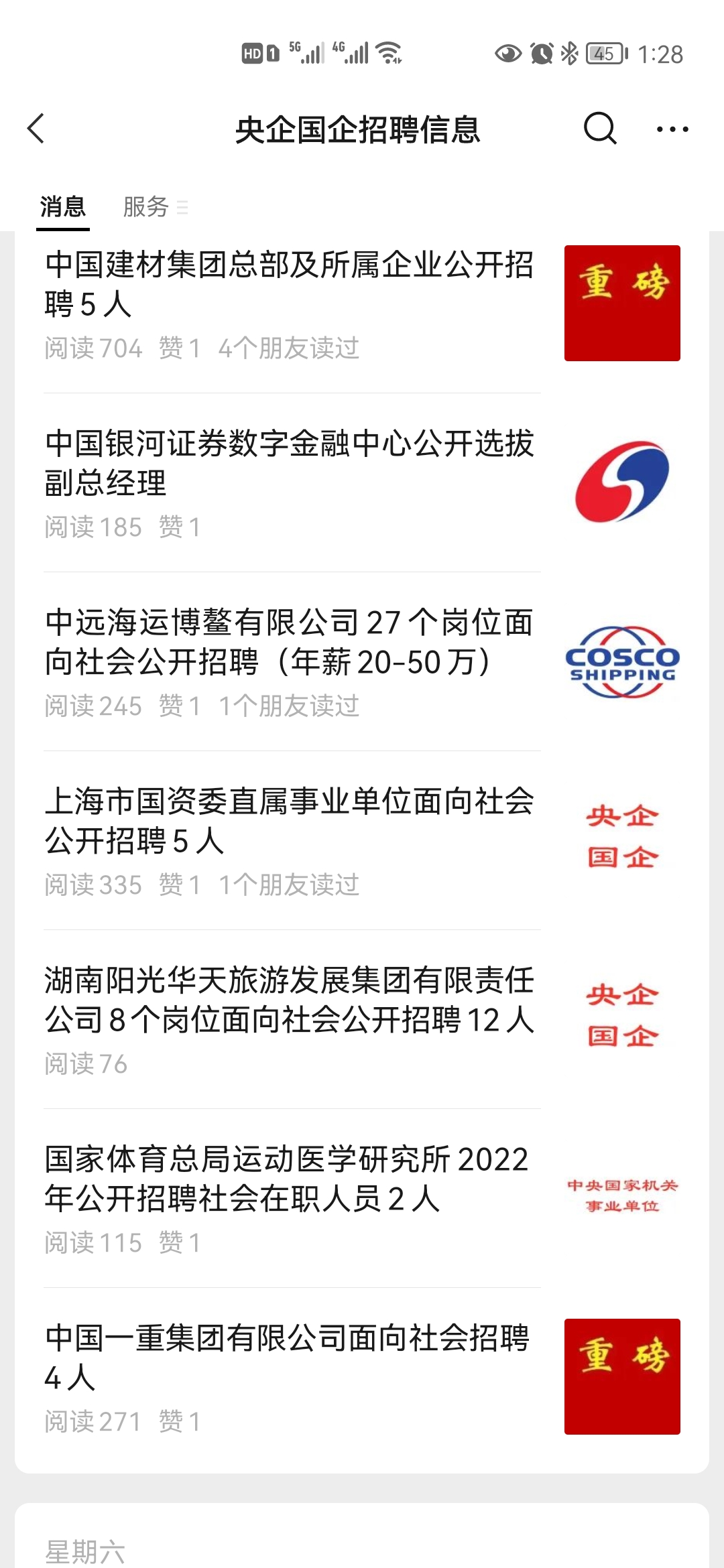The width and height of the screenshot is (724, 1568).
Task: Open the 湖南阳光华天旅游 recruitment article
Action: point(290,1000)
